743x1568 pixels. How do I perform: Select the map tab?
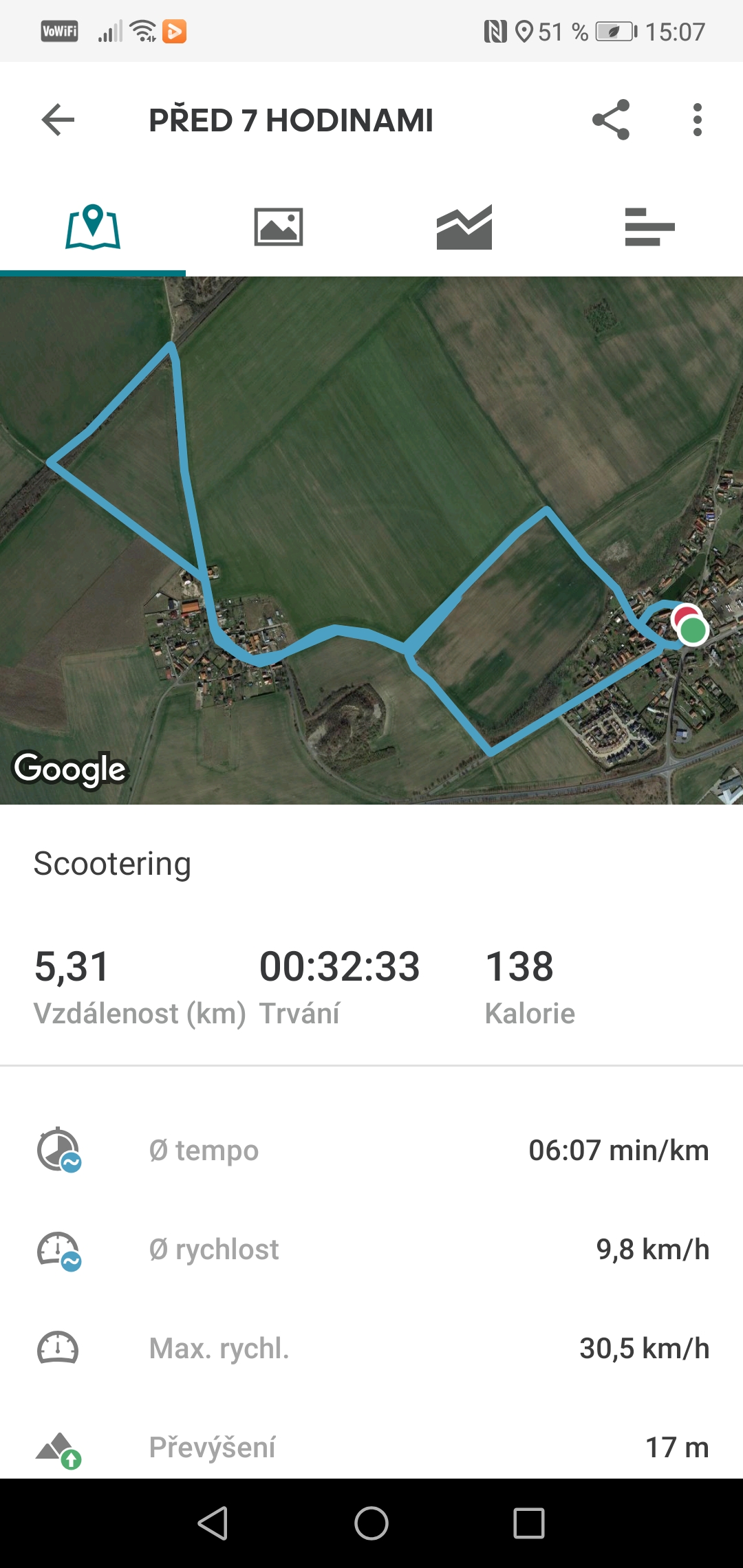[93, 227]
